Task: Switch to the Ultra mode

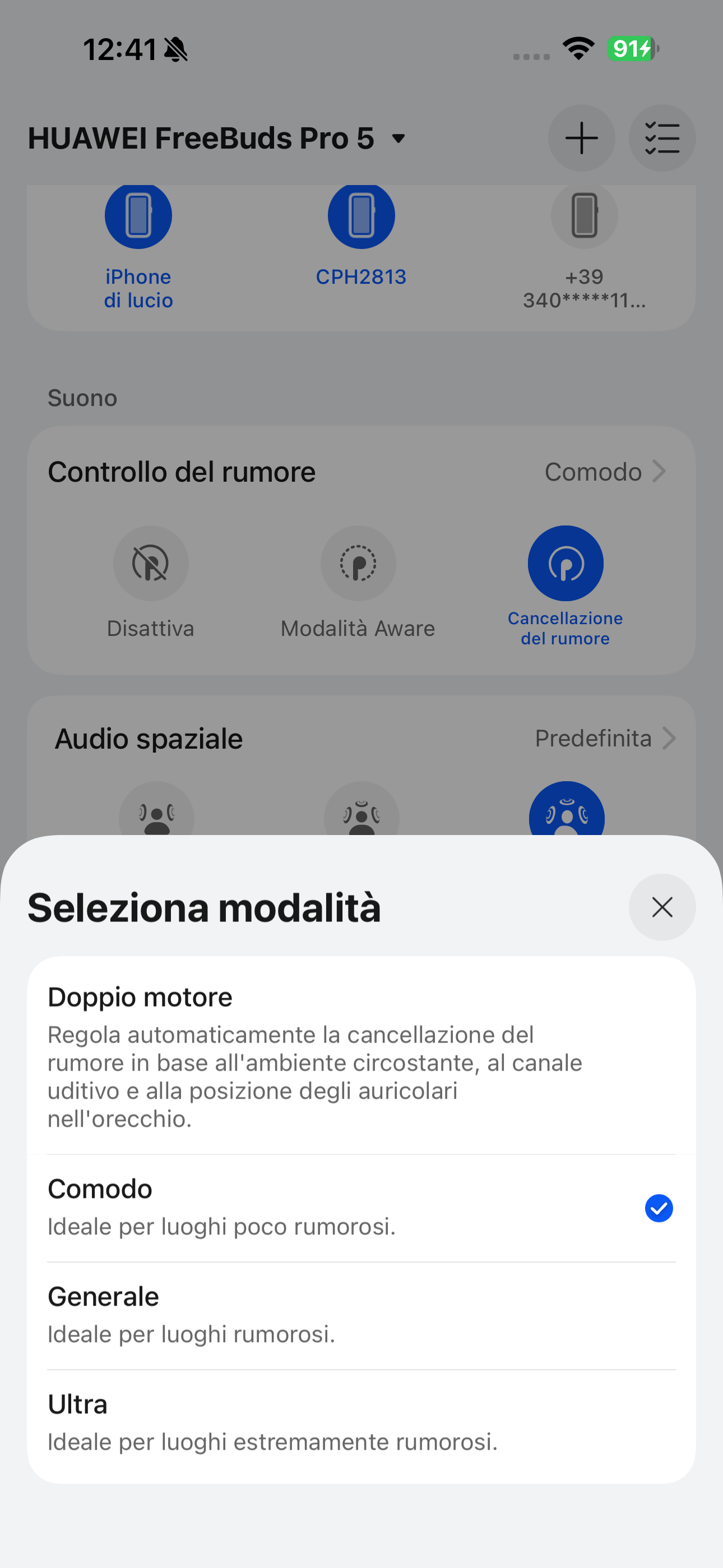Action: click(x=361, y=1423)
